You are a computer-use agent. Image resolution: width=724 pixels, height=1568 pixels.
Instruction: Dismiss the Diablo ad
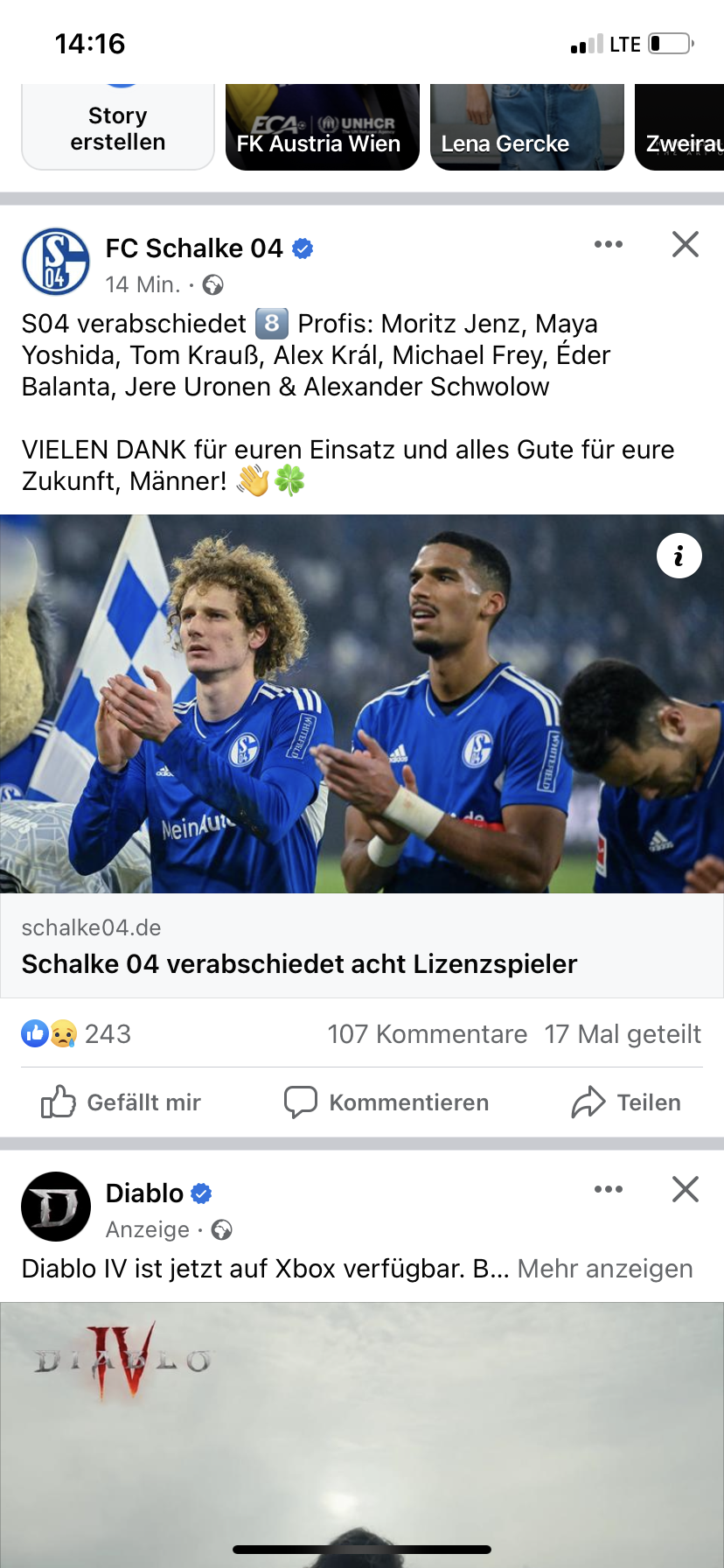click(686, 1189)
